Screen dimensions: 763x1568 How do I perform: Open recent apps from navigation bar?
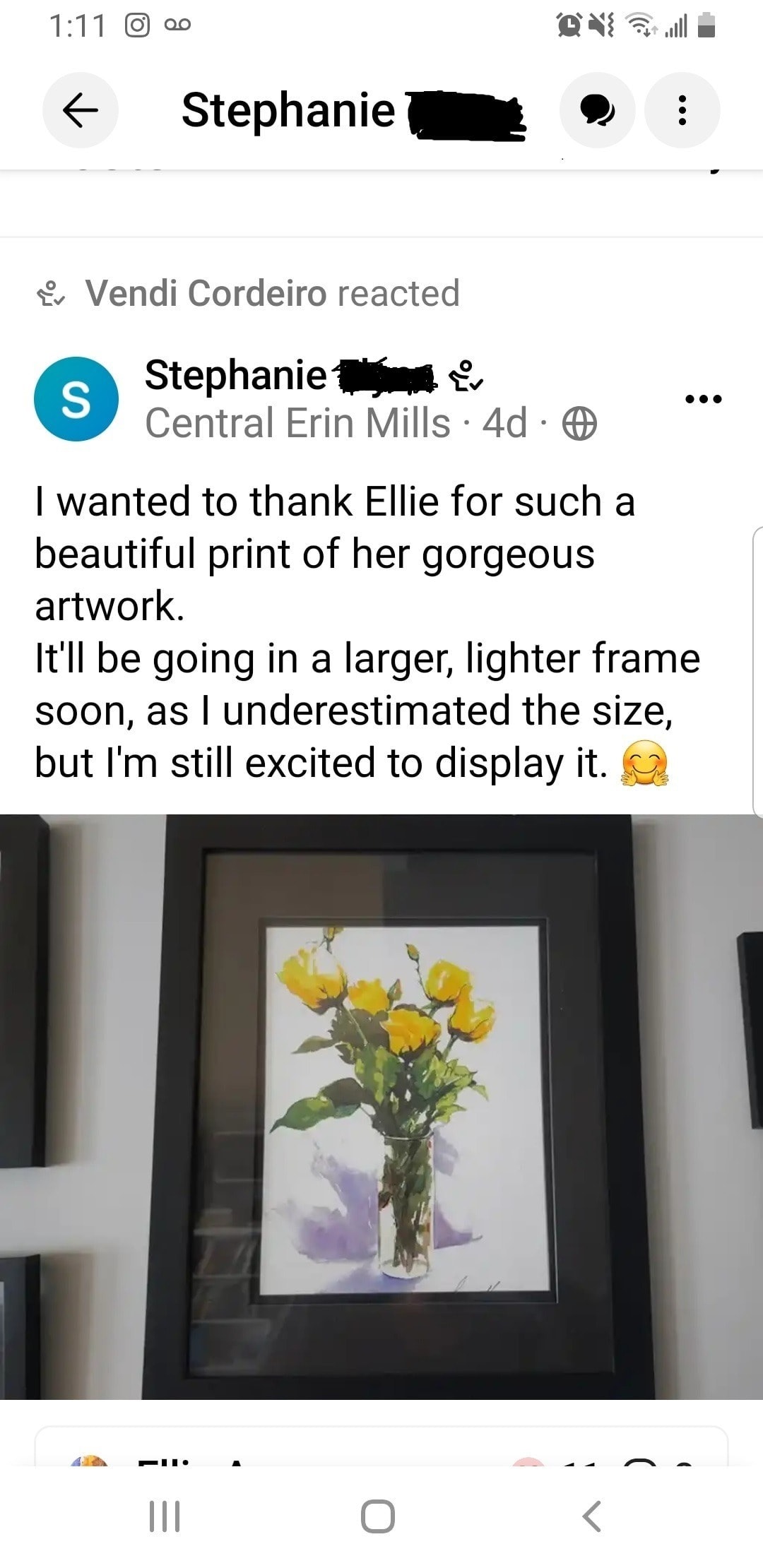[x=165, y=1516]
